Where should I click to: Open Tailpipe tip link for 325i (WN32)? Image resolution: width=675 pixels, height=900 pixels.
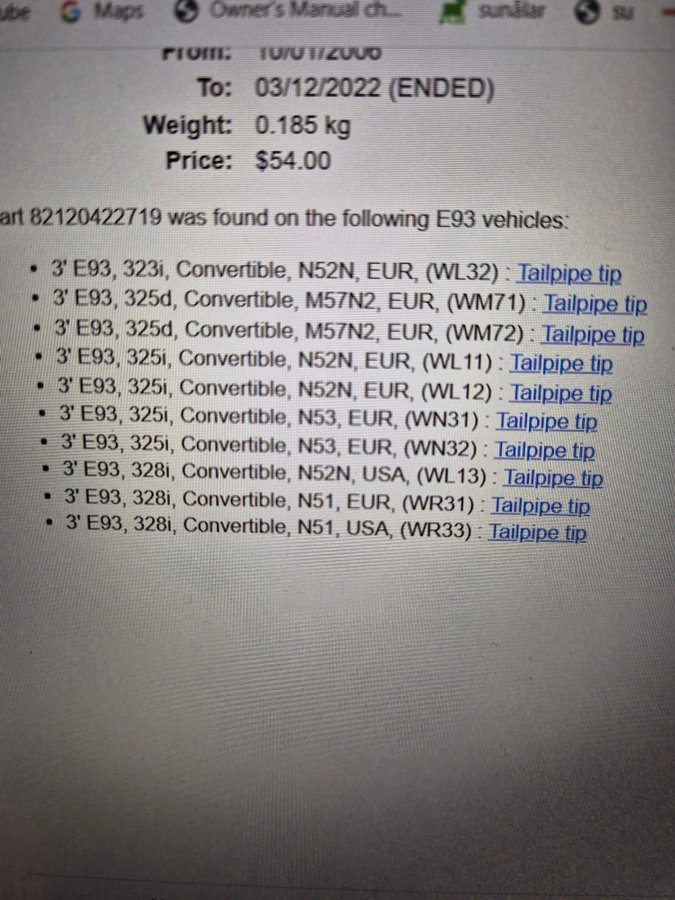(x=544, y=451)
